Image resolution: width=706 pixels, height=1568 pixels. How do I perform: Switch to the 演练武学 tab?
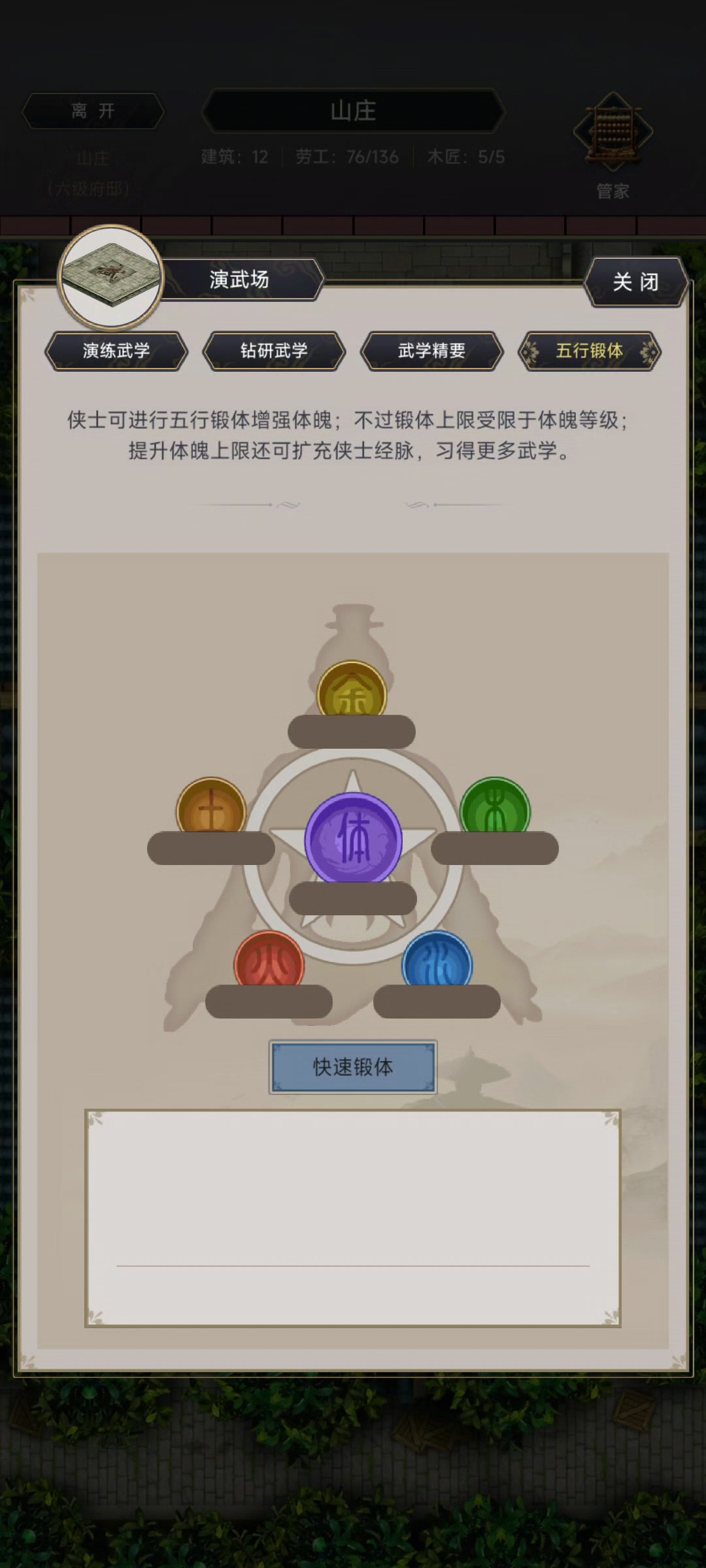116,351
